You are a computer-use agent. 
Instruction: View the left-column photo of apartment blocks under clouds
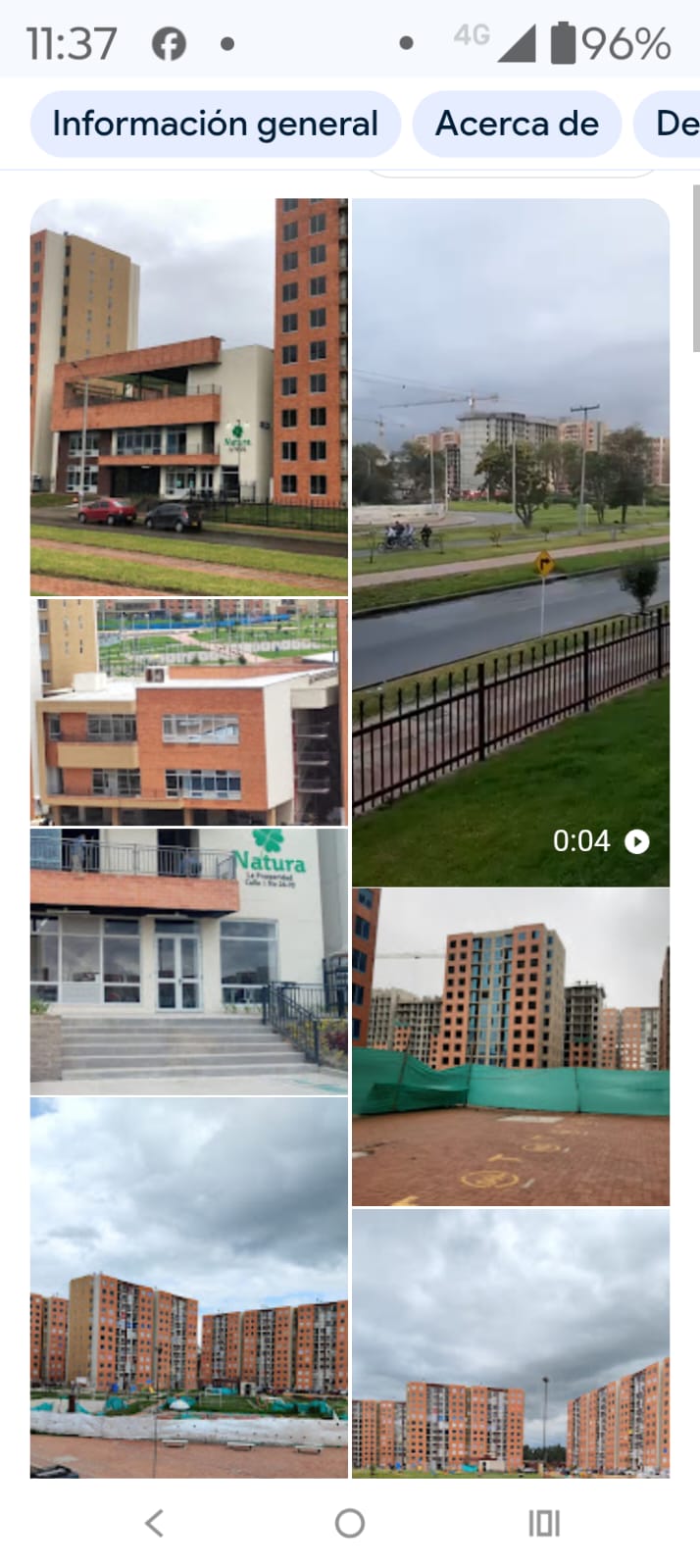[x=189, y=1288]
